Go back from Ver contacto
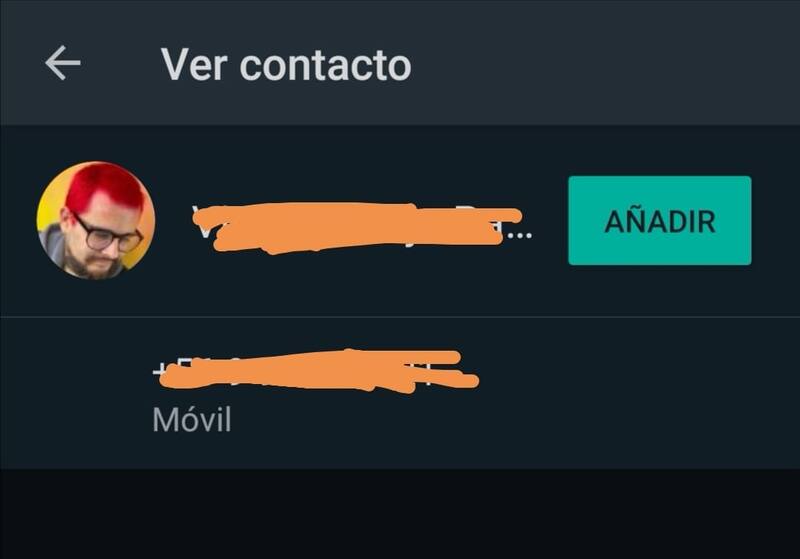This screenshot has width=800, height=559. [62, 64]
